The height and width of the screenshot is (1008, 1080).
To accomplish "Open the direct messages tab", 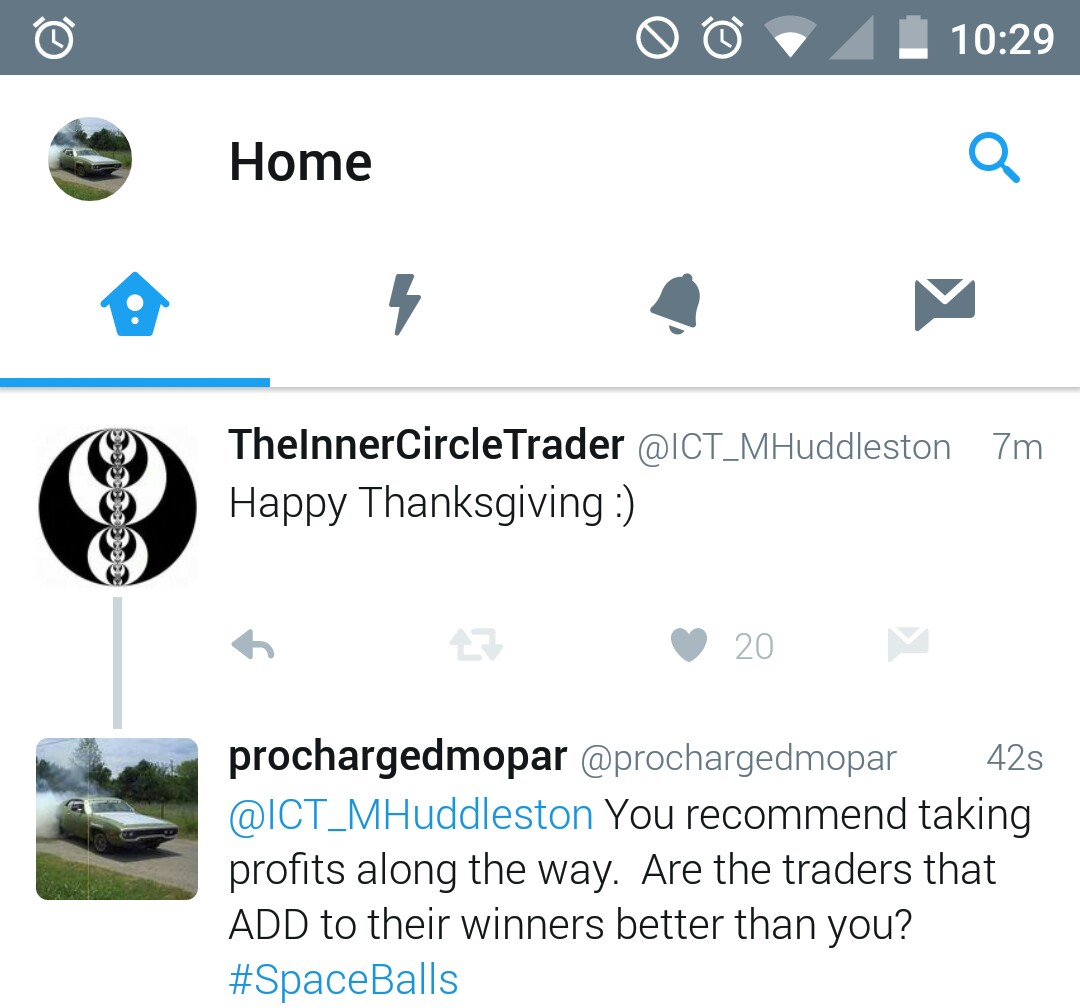I will [x=944, y=305].
